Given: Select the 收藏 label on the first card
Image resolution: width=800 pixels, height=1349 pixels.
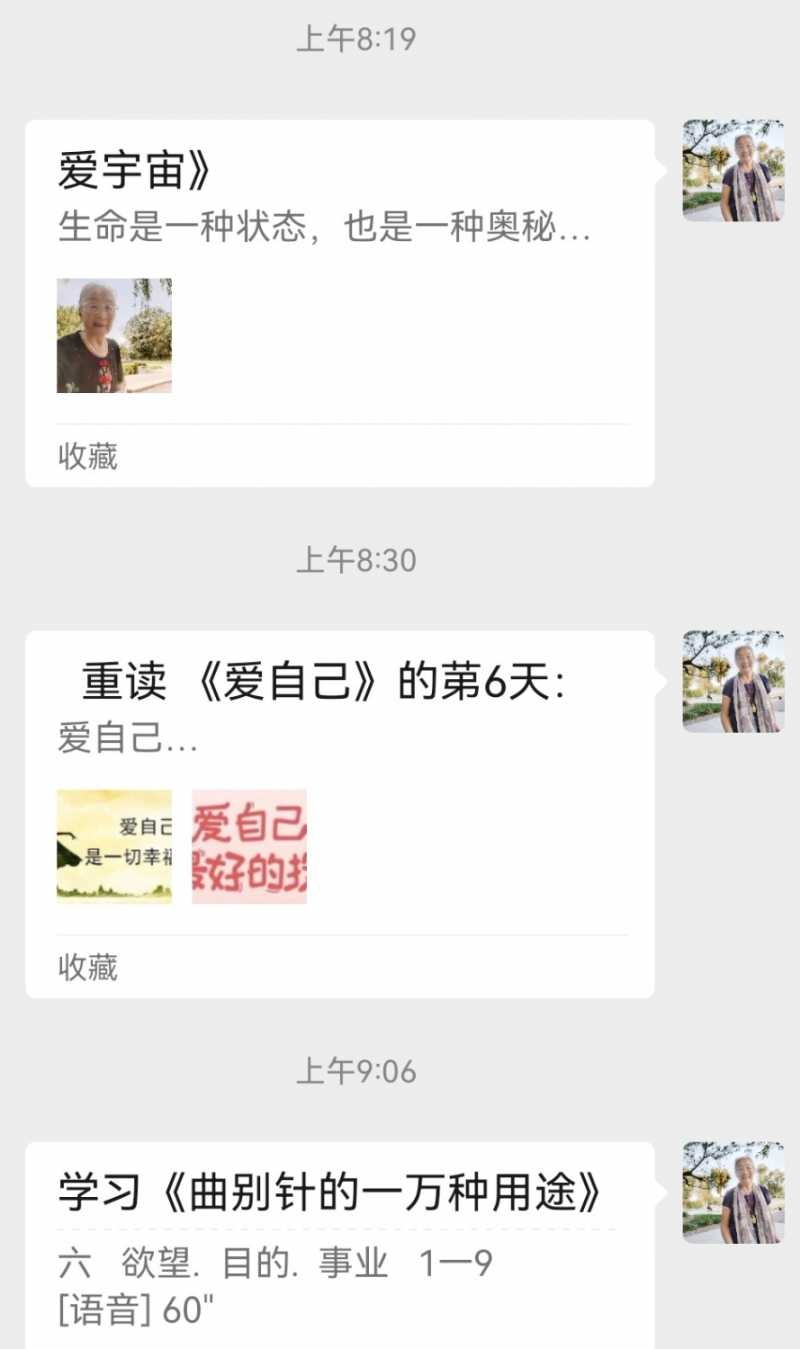Looking at the screenshot, I should [88, 457].
